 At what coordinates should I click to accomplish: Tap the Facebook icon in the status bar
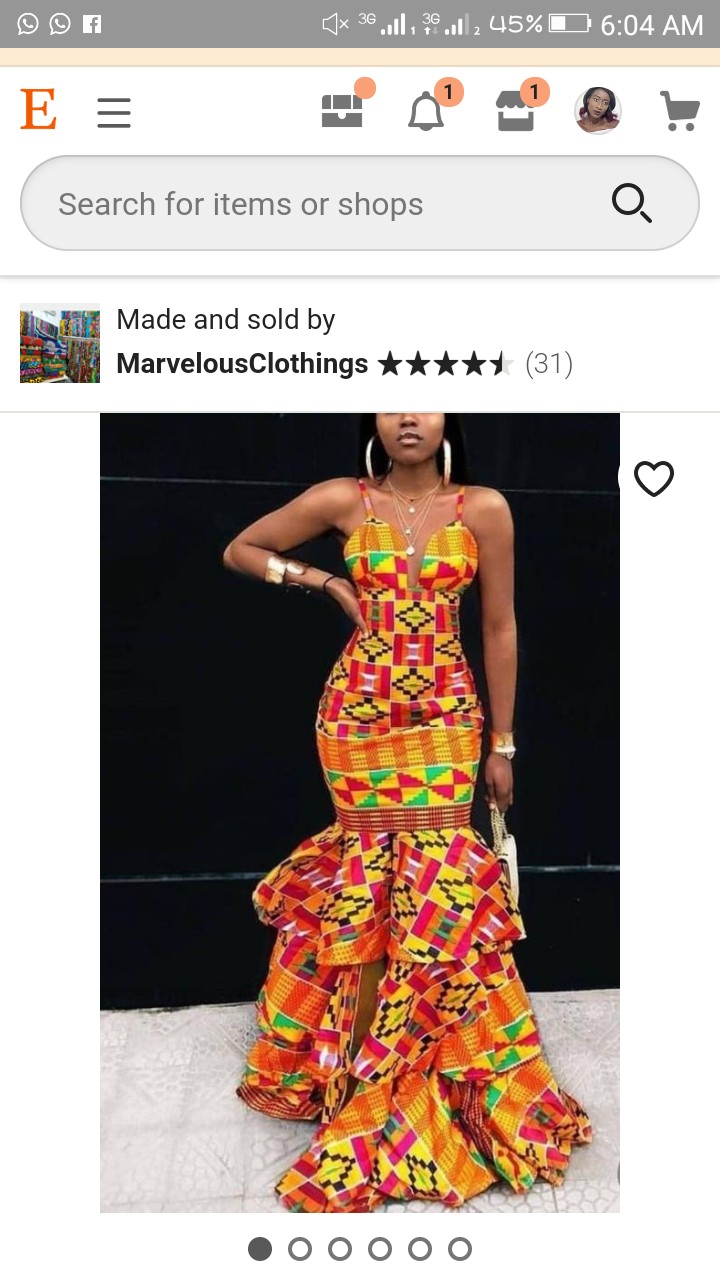(x=91, y=24)
